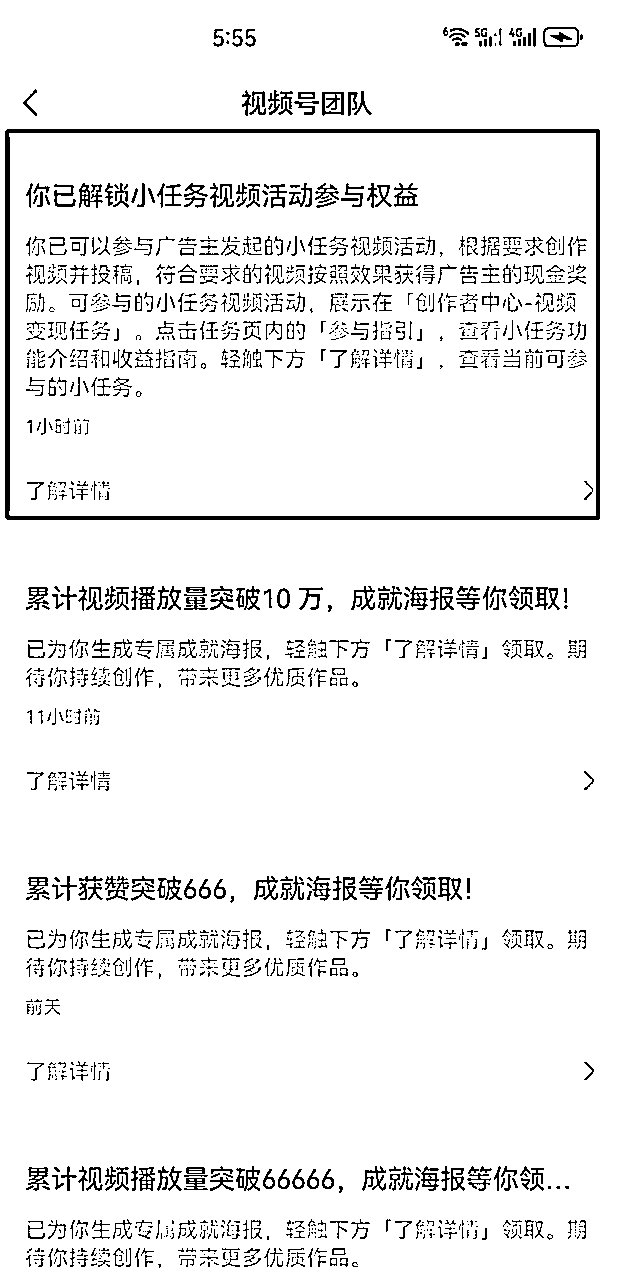The width and height of the screenshot is (624, 1280).
Task: Go back from 视频号团队 page
Action: [x=32, y=103]
